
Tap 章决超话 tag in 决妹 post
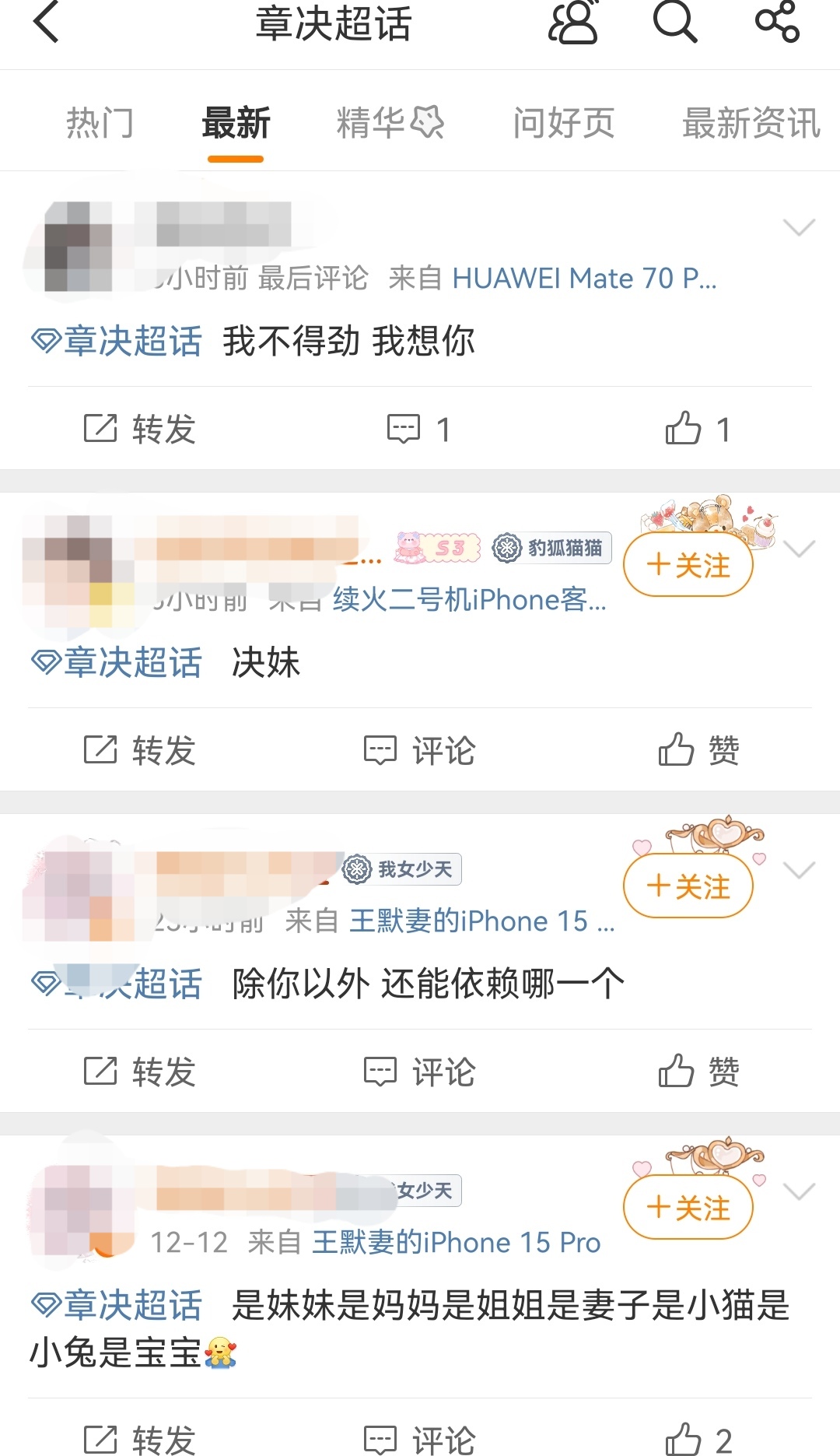coord(117,662)
